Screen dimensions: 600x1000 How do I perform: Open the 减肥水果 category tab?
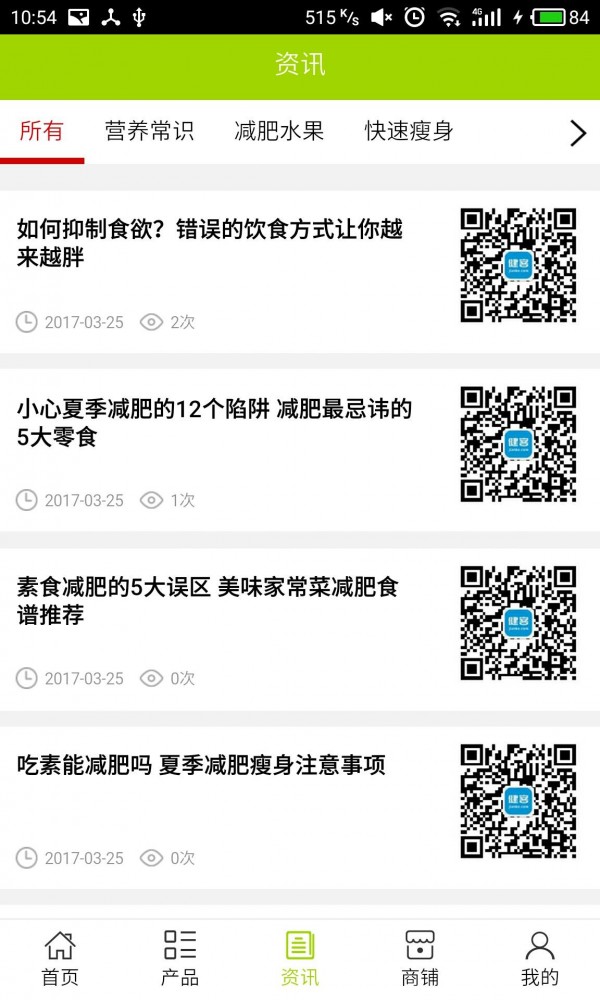pyautogui.click(x=279, y=131)
